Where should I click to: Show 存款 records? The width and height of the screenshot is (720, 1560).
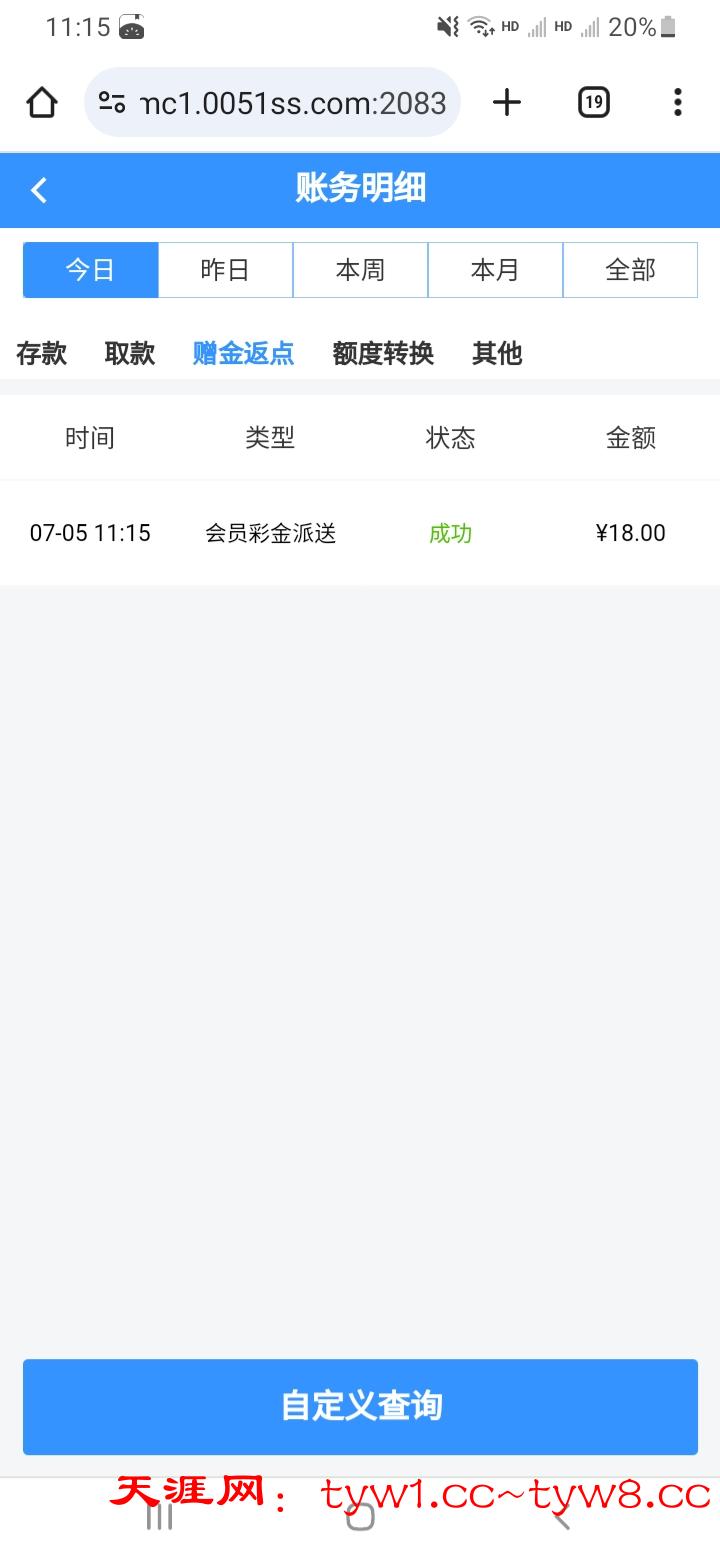tap(42, 353)
